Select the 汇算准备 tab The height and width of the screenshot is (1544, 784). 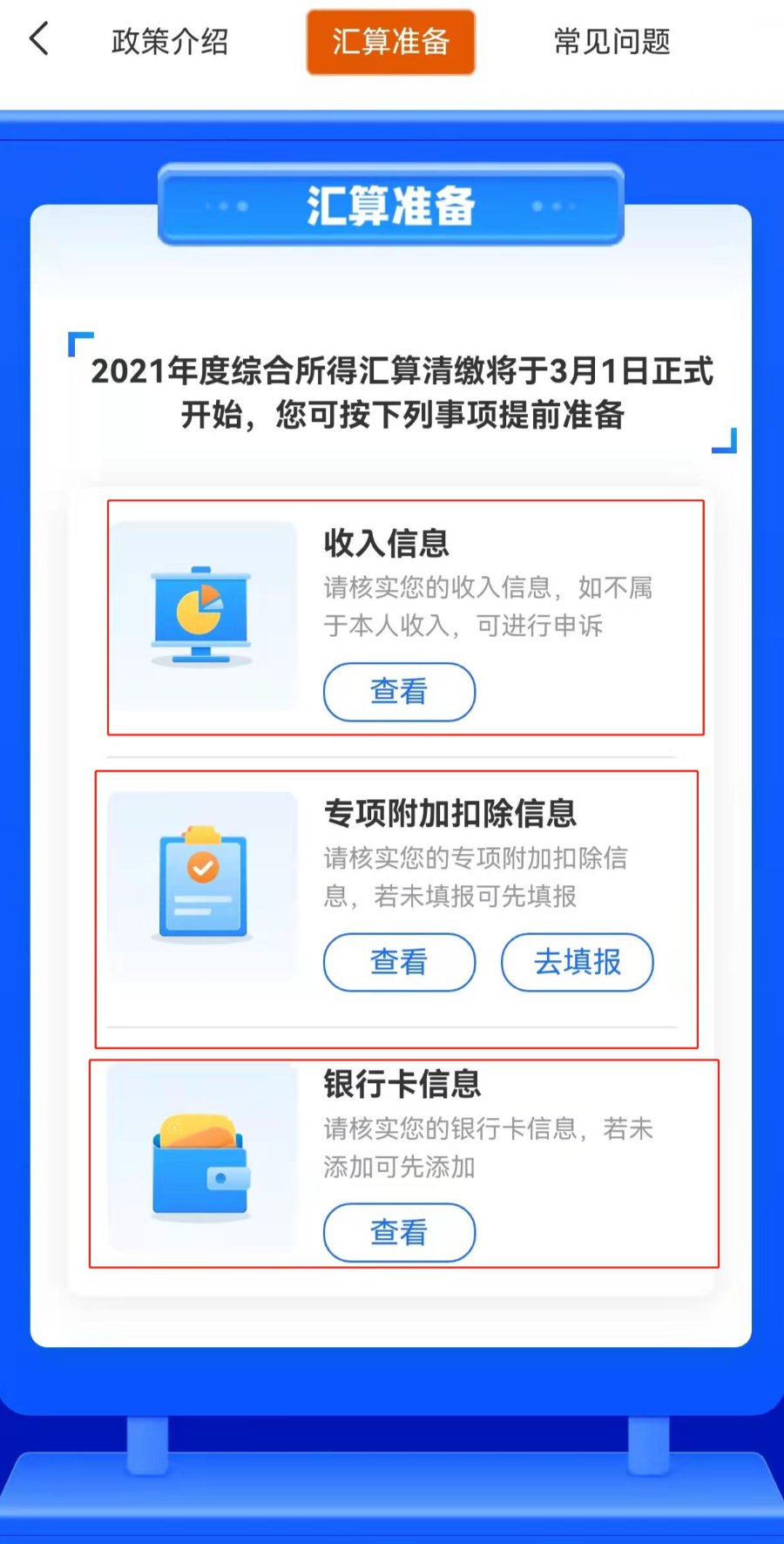coord(390,42)
